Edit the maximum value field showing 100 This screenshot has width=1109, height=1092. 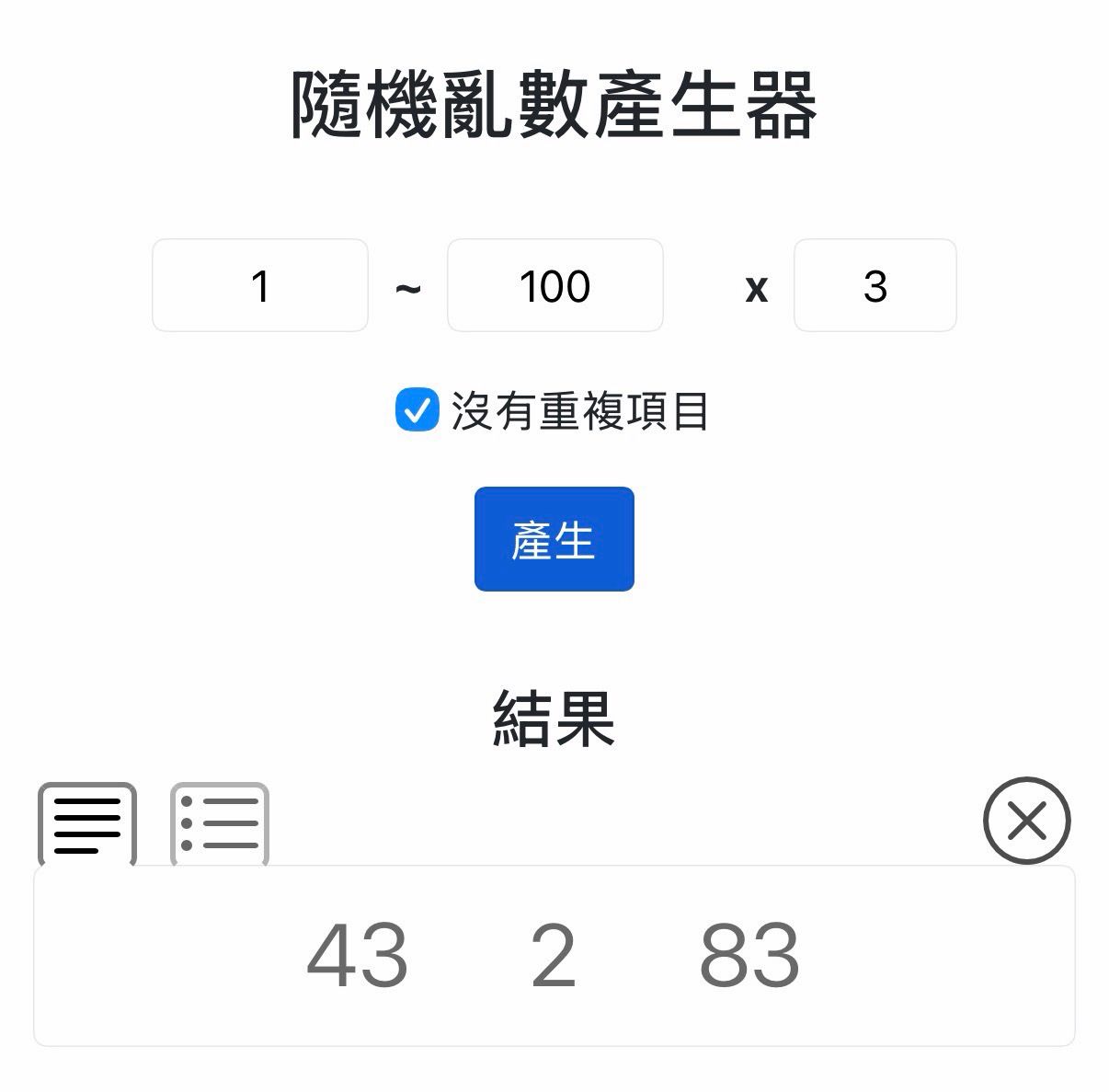(554, 285)
